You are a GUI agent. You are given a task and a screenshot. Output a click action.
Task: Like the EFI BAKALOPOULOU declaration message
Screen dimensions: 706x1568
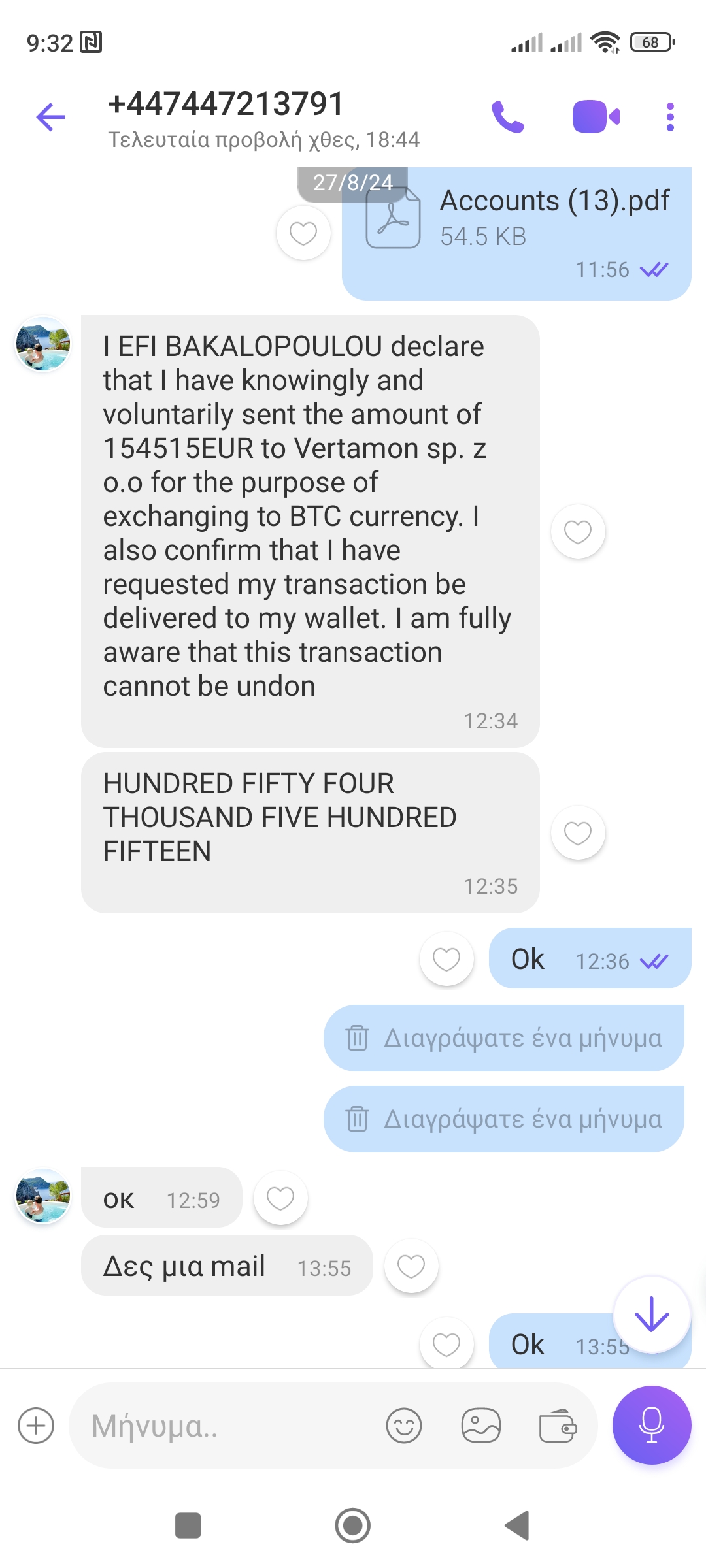(578, 532)
